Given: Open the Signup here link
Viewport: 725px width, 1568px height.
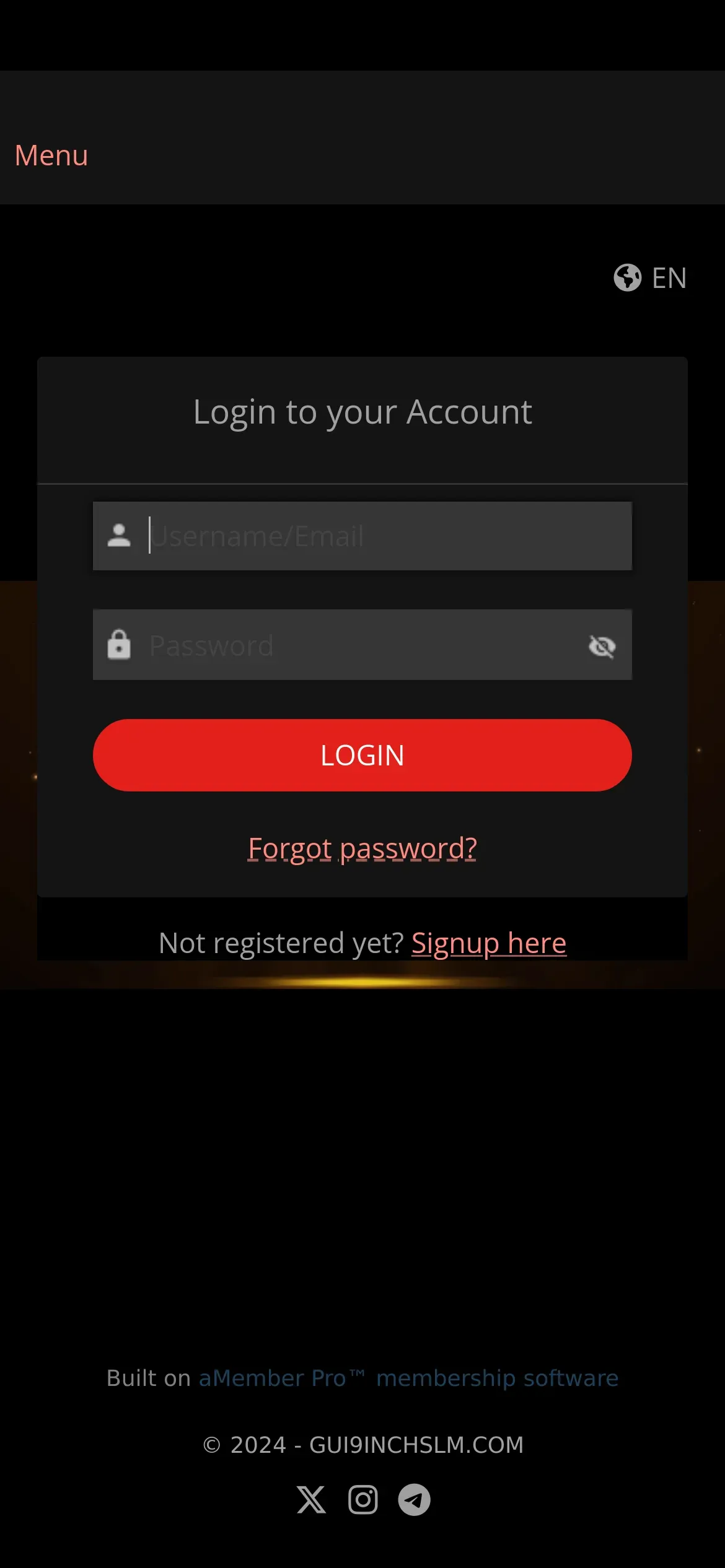Looking at the screenshot, I should coord(489,944).
